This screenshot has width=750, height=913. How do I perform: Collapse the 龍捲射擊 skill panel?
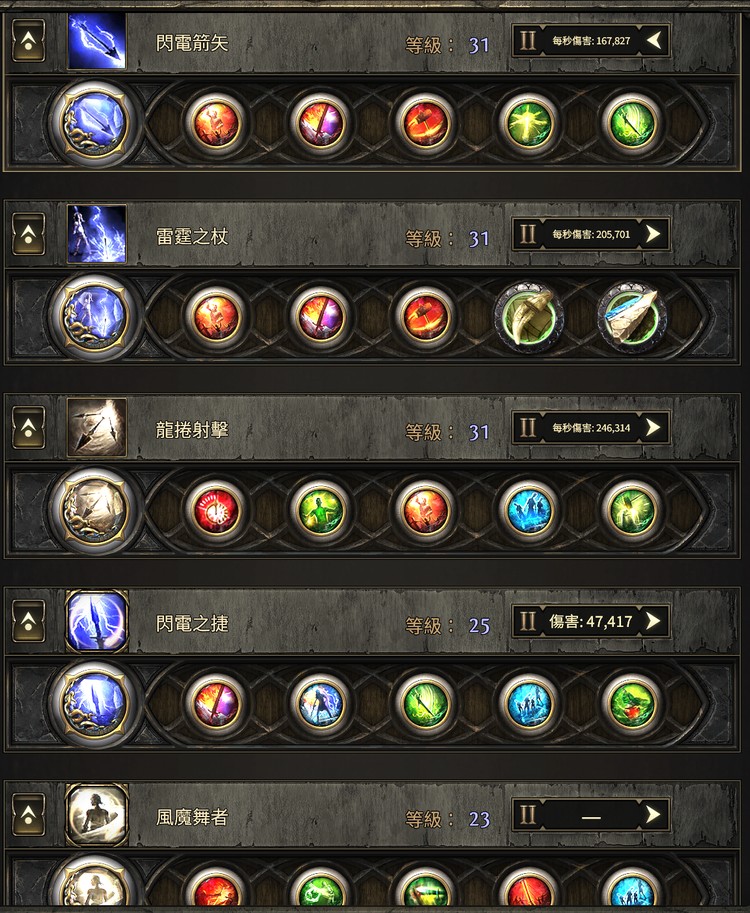pyautogui.click(x=28, y=428)
